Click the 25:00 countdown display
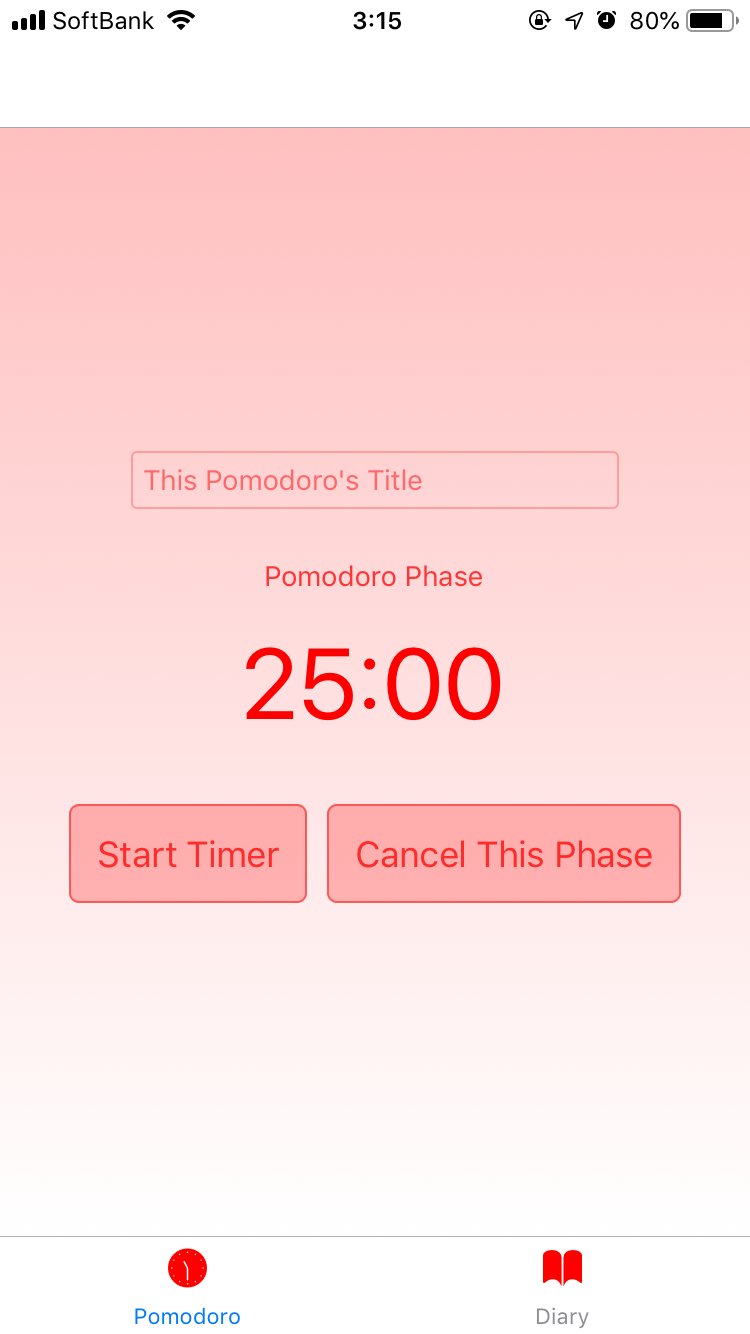 [374, 683]
